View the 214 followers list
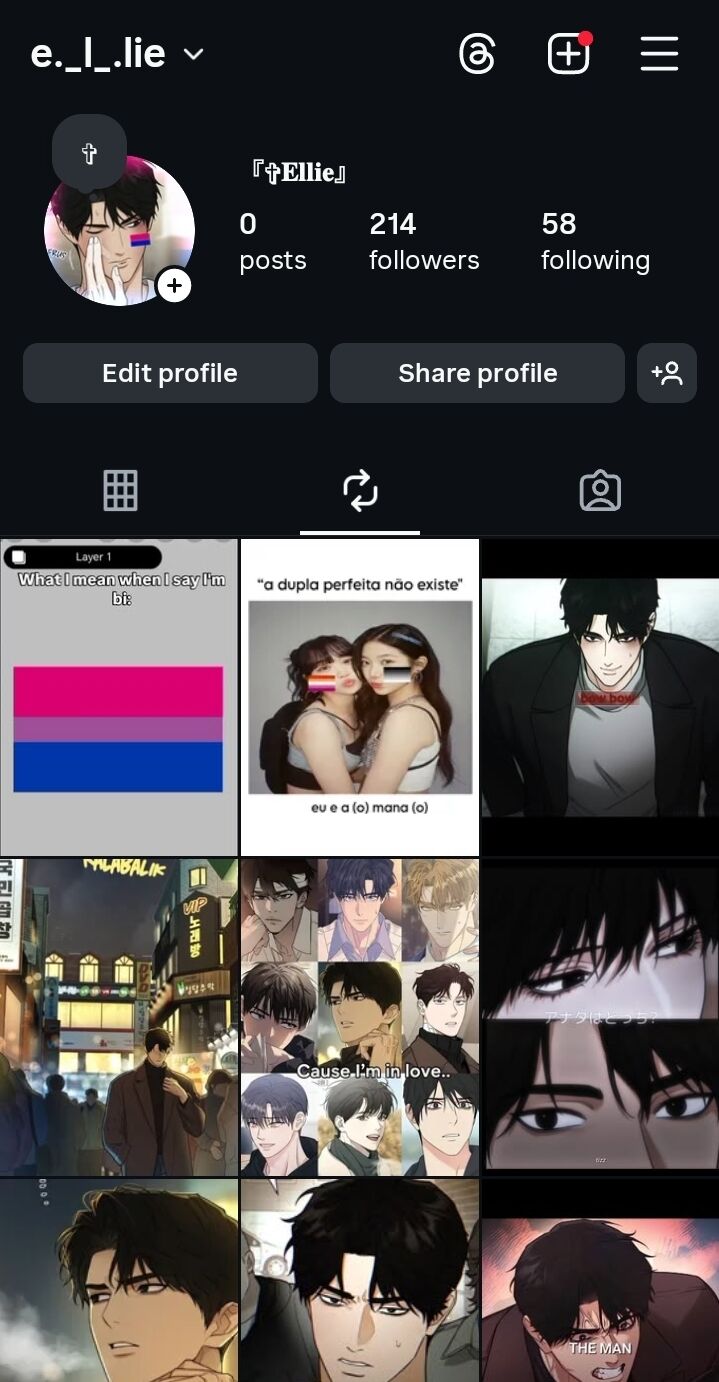 423,242
